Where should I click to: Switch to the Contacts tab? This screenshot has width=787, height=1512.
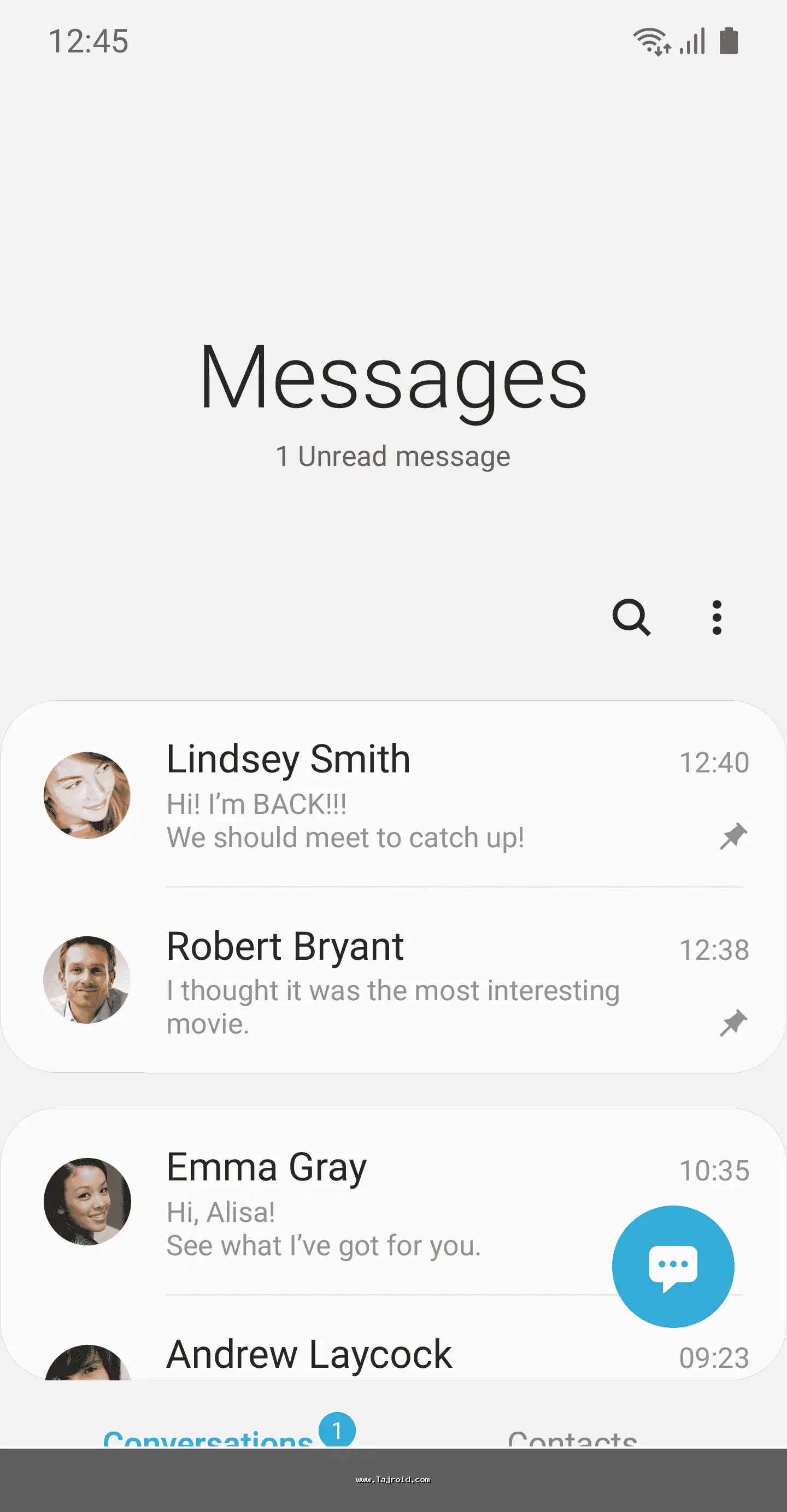click(x=572, y=1438)
